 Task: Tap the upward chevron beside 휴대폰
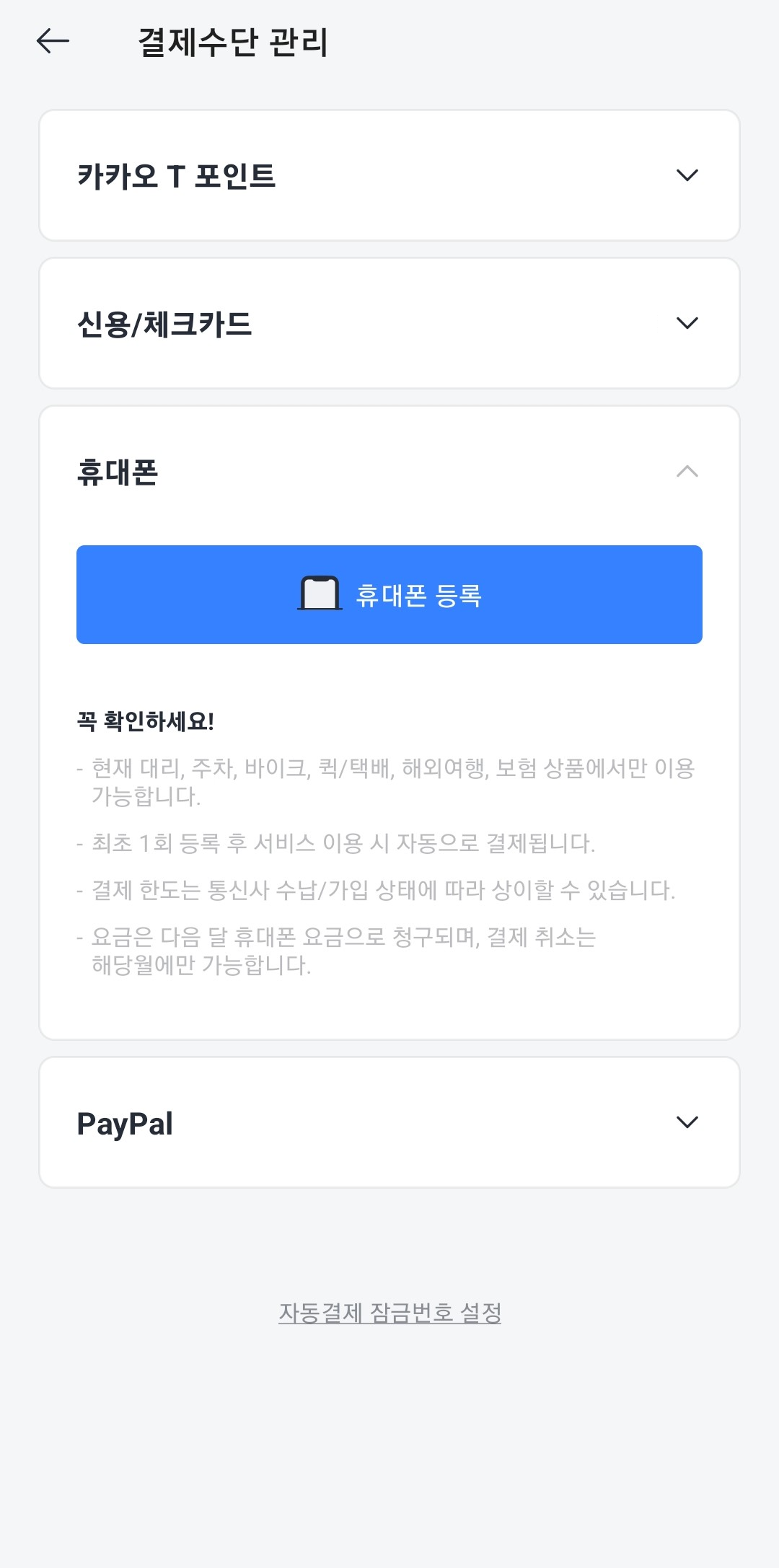pos(687,470)
